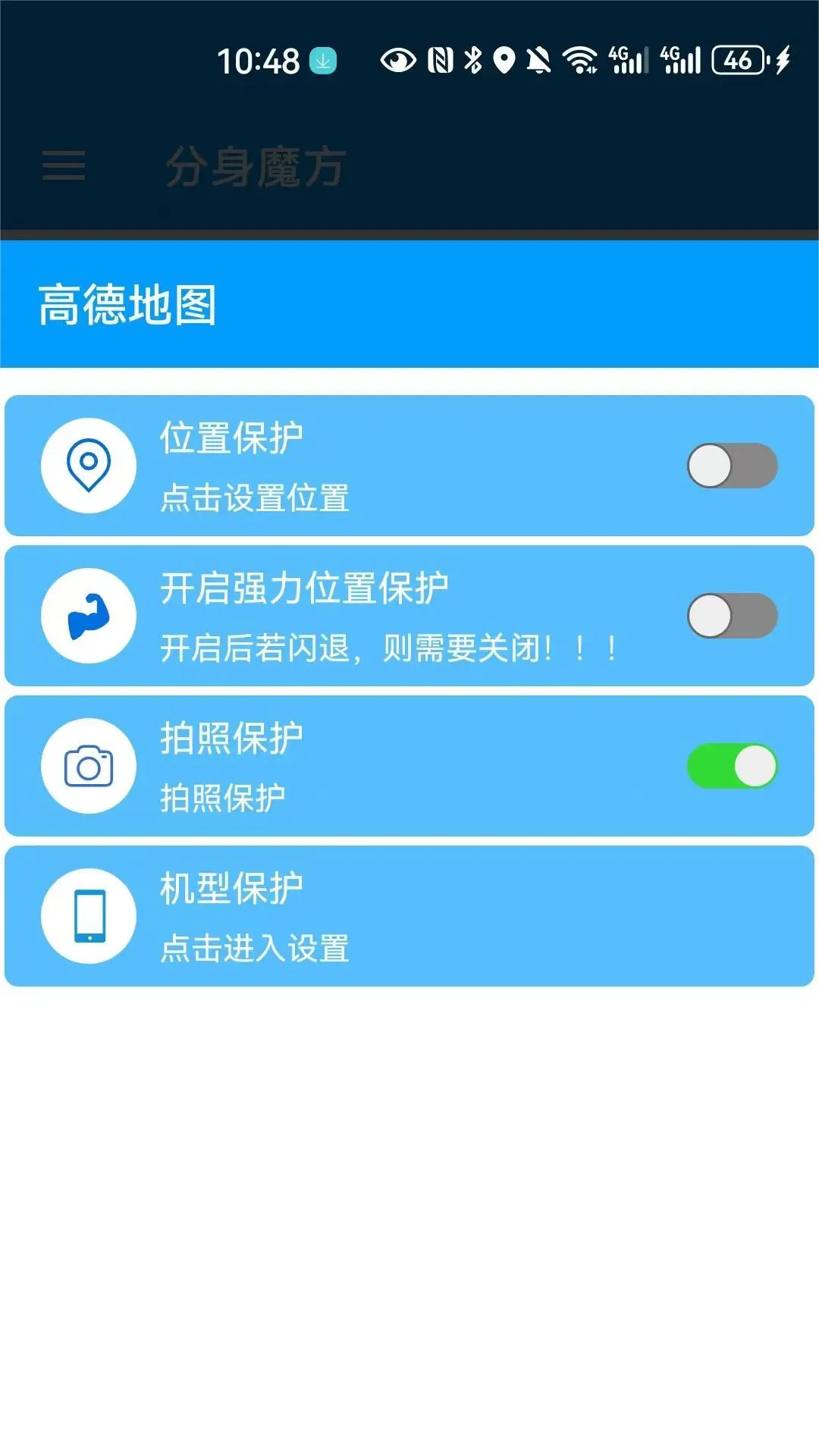The image size is (819, 1456).
Task: Disable the 拍照保护 toggle
Action: click(x=732, y=765)
